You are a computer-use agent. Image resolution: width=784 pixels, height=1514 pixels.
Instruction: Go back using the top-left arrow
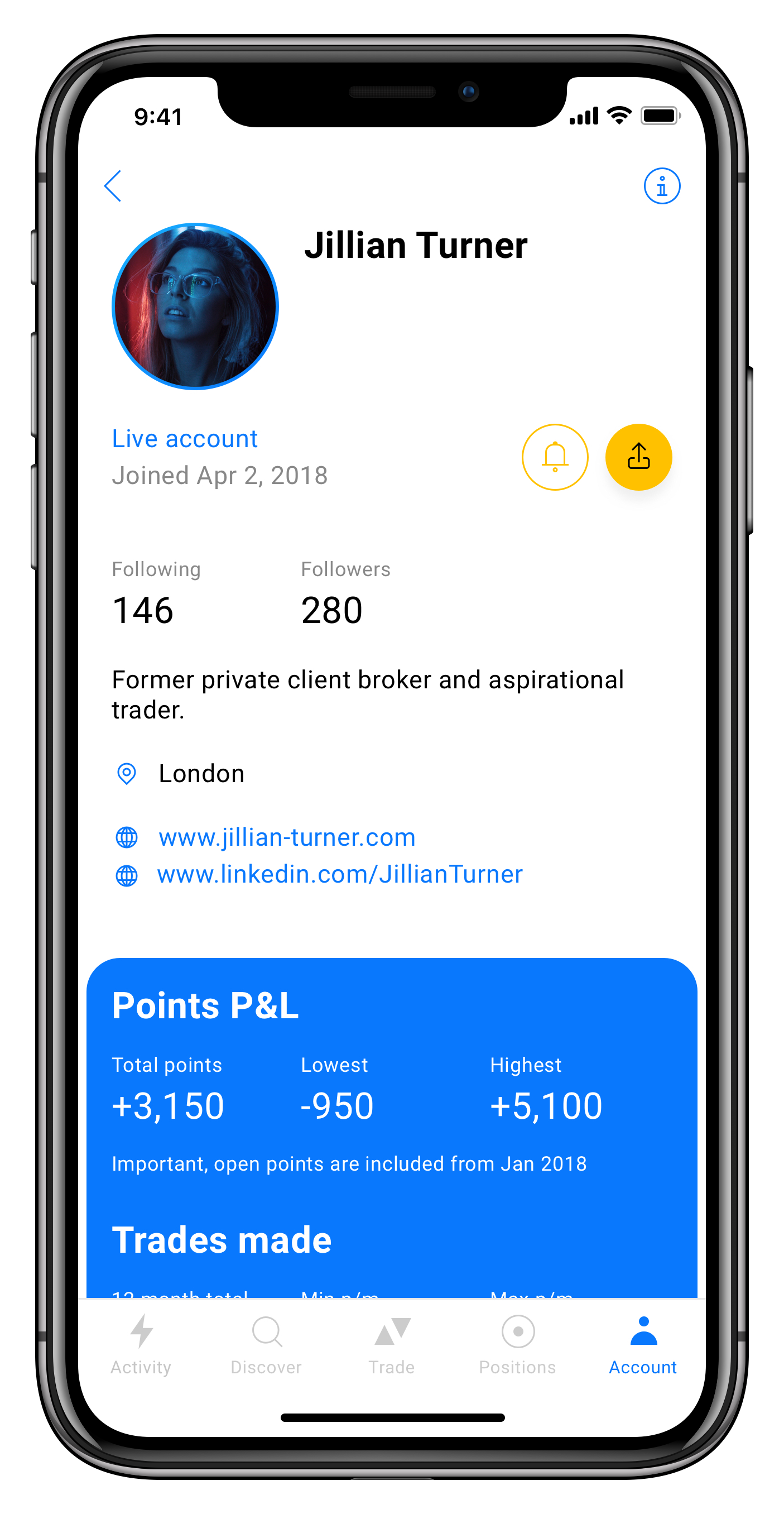(113, 186)
